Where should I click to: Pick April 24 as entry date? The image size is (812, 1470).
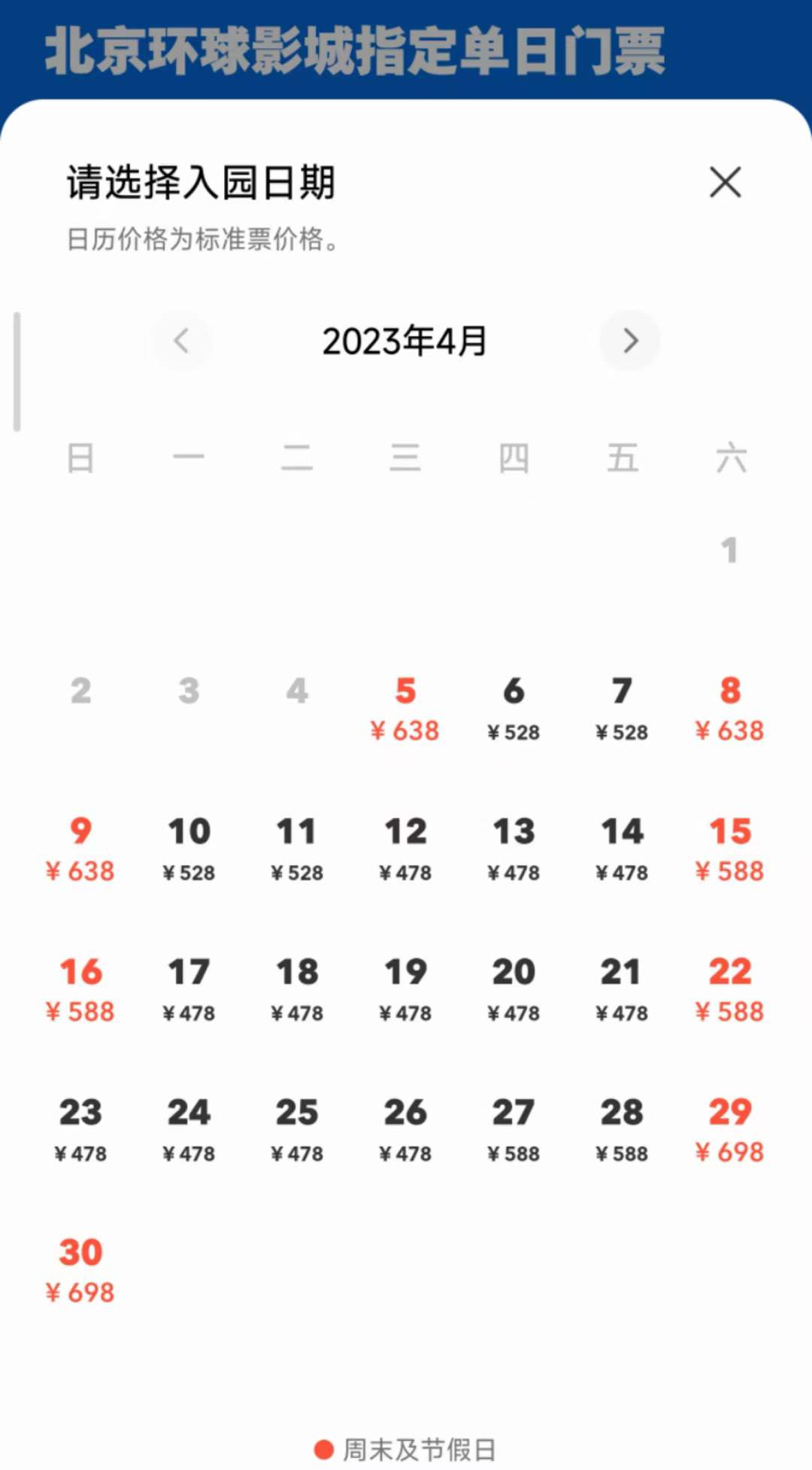[189, 1131]
